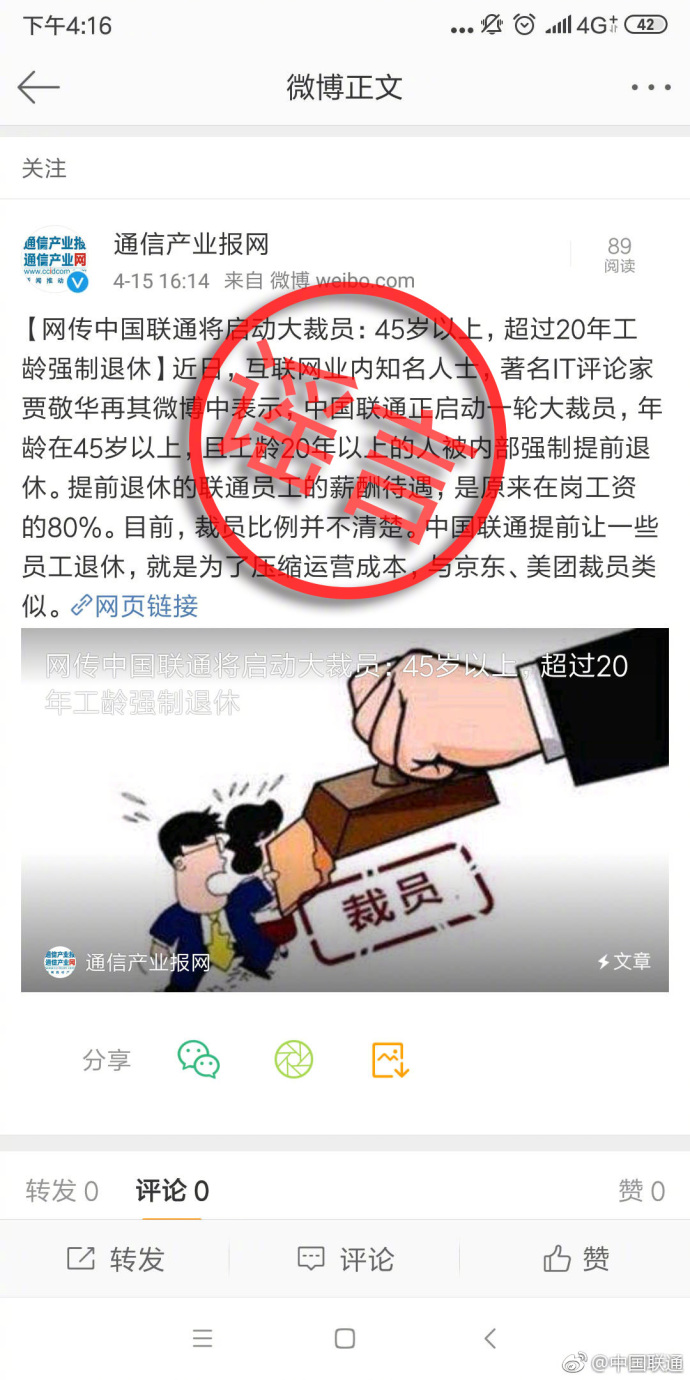Go back from the Weibo post page
The height and width of the screenshot is (1380, 690).
(39, 87)
